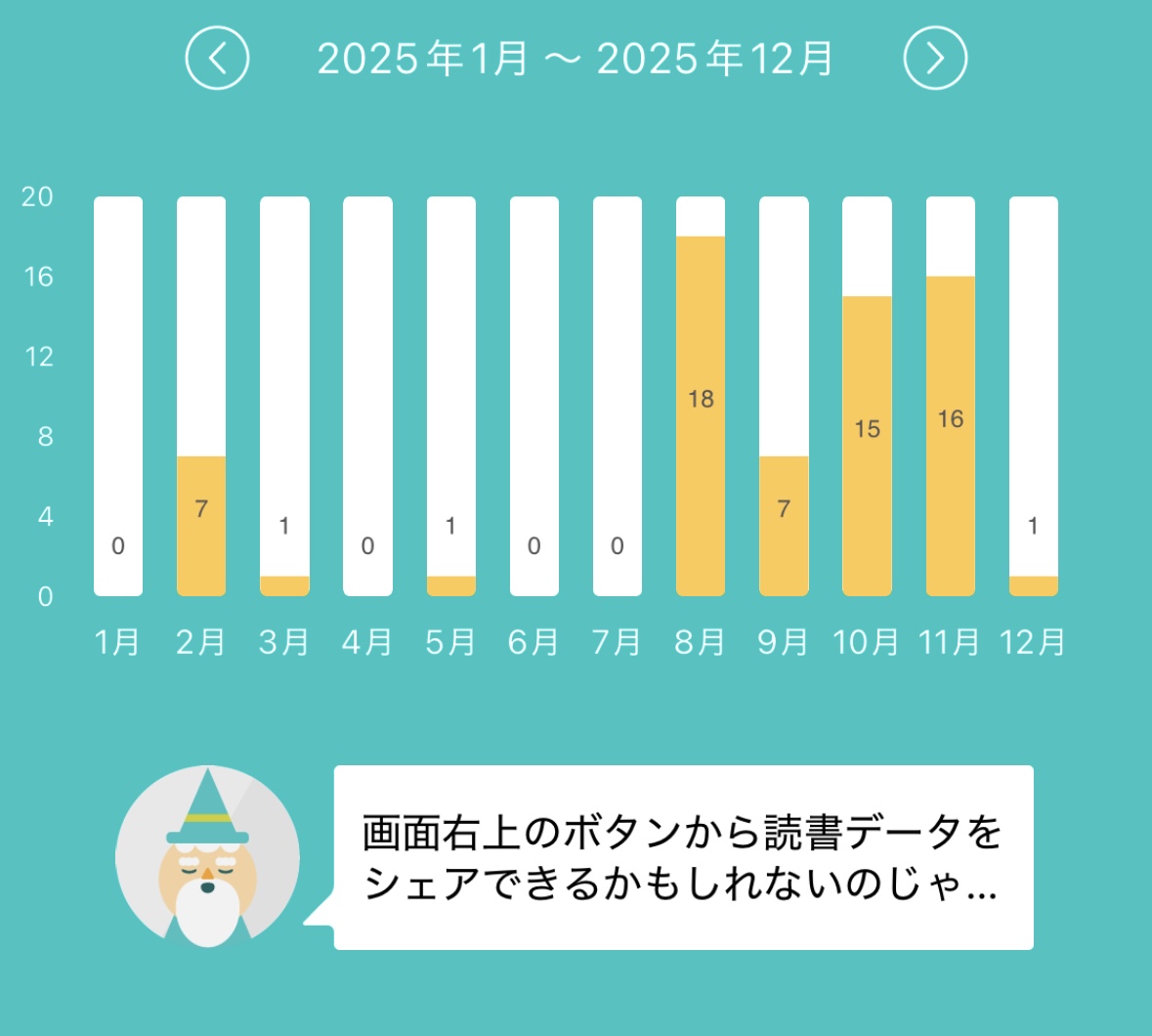
Task: Go to the previous year period
Action: click(x=217, y=59)
